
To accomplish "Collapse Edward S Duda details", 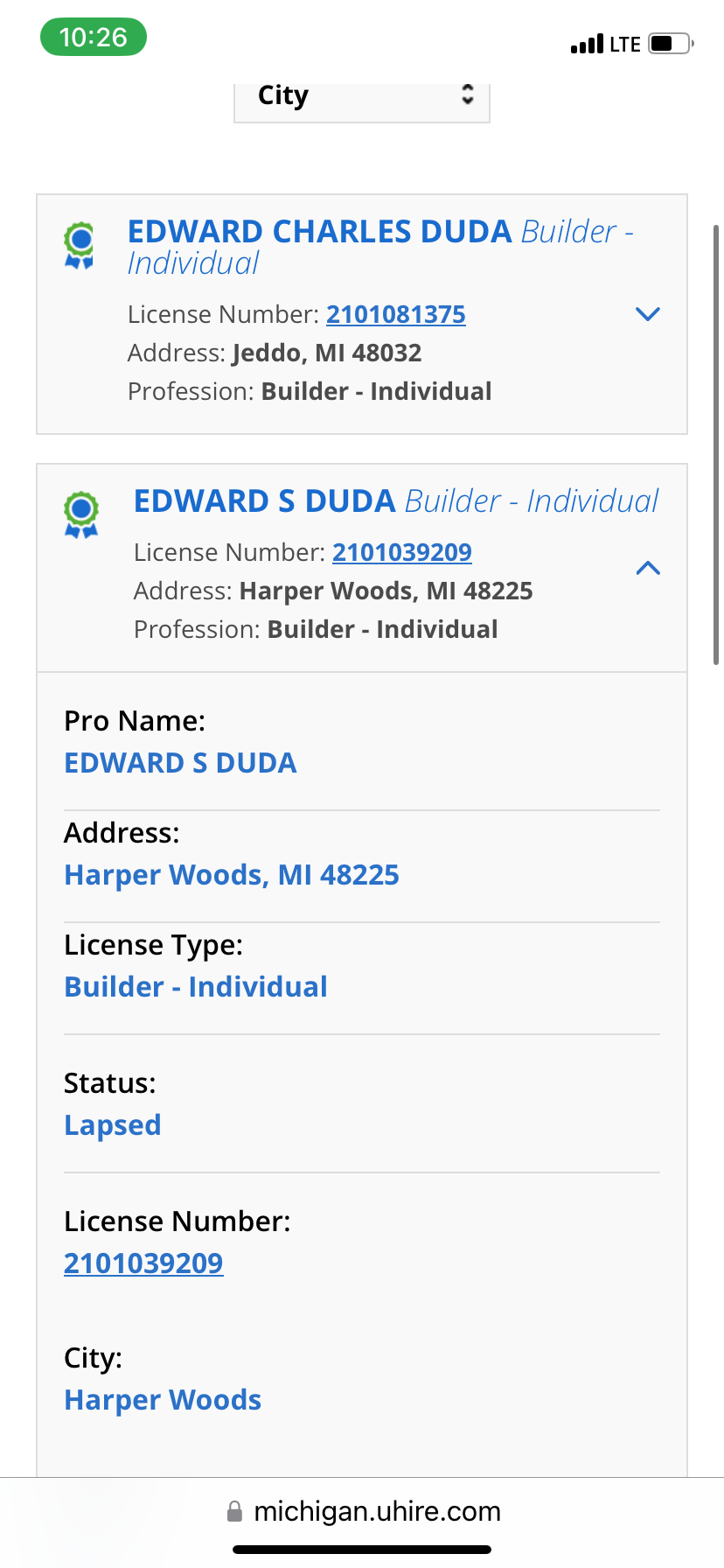I will pos(647,569).
